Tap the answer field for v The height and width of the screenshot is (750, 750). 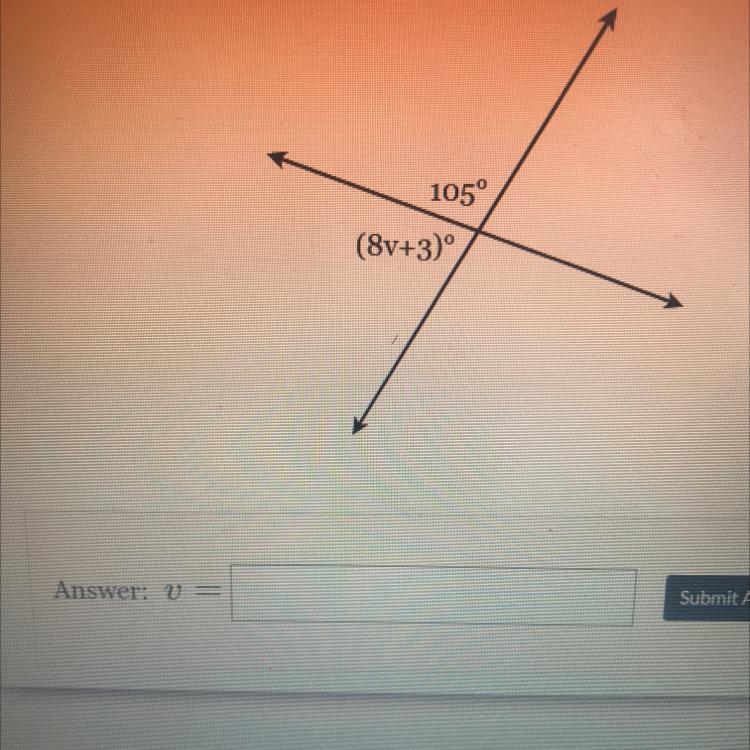tap(433, 595)
